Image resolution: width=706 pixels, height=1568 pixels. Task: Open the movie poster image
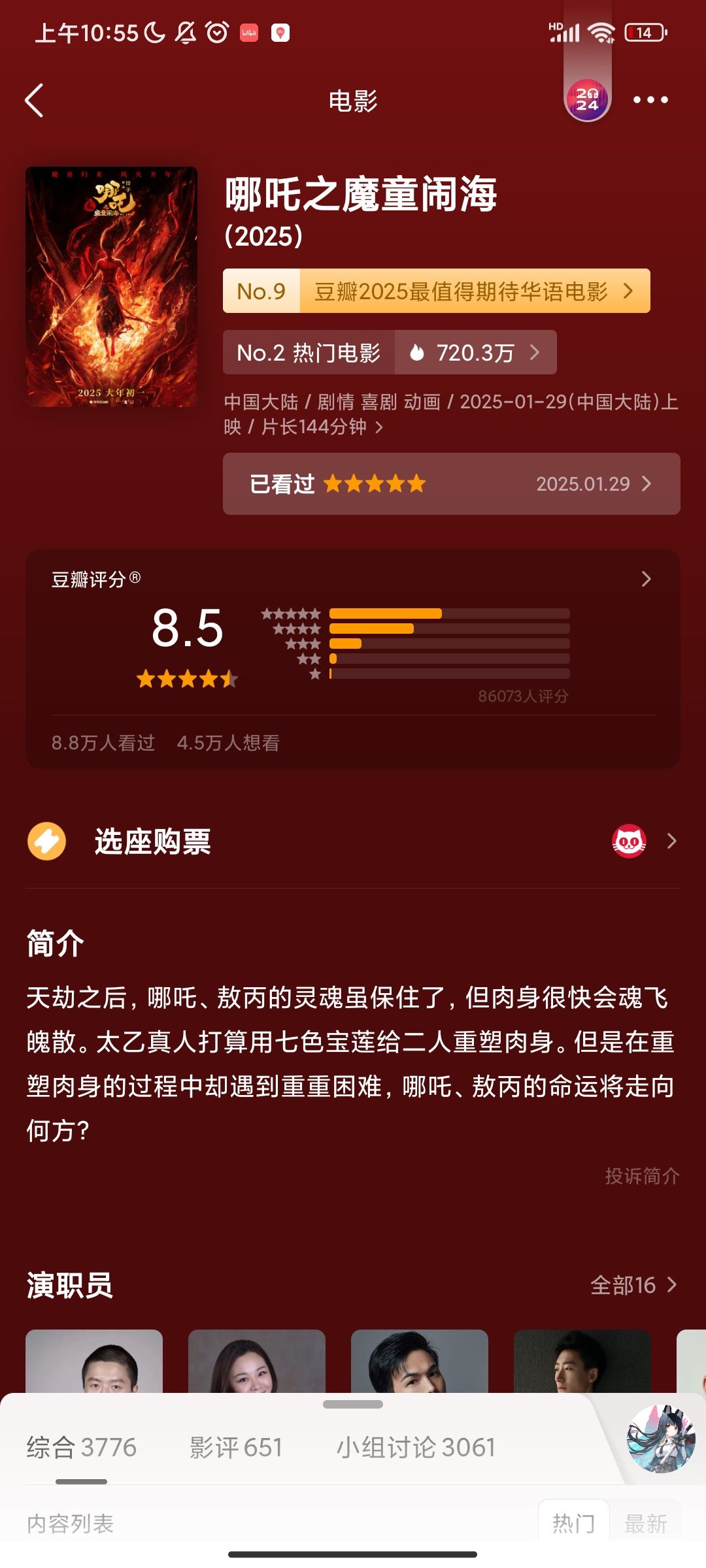[x=111, y=287]
